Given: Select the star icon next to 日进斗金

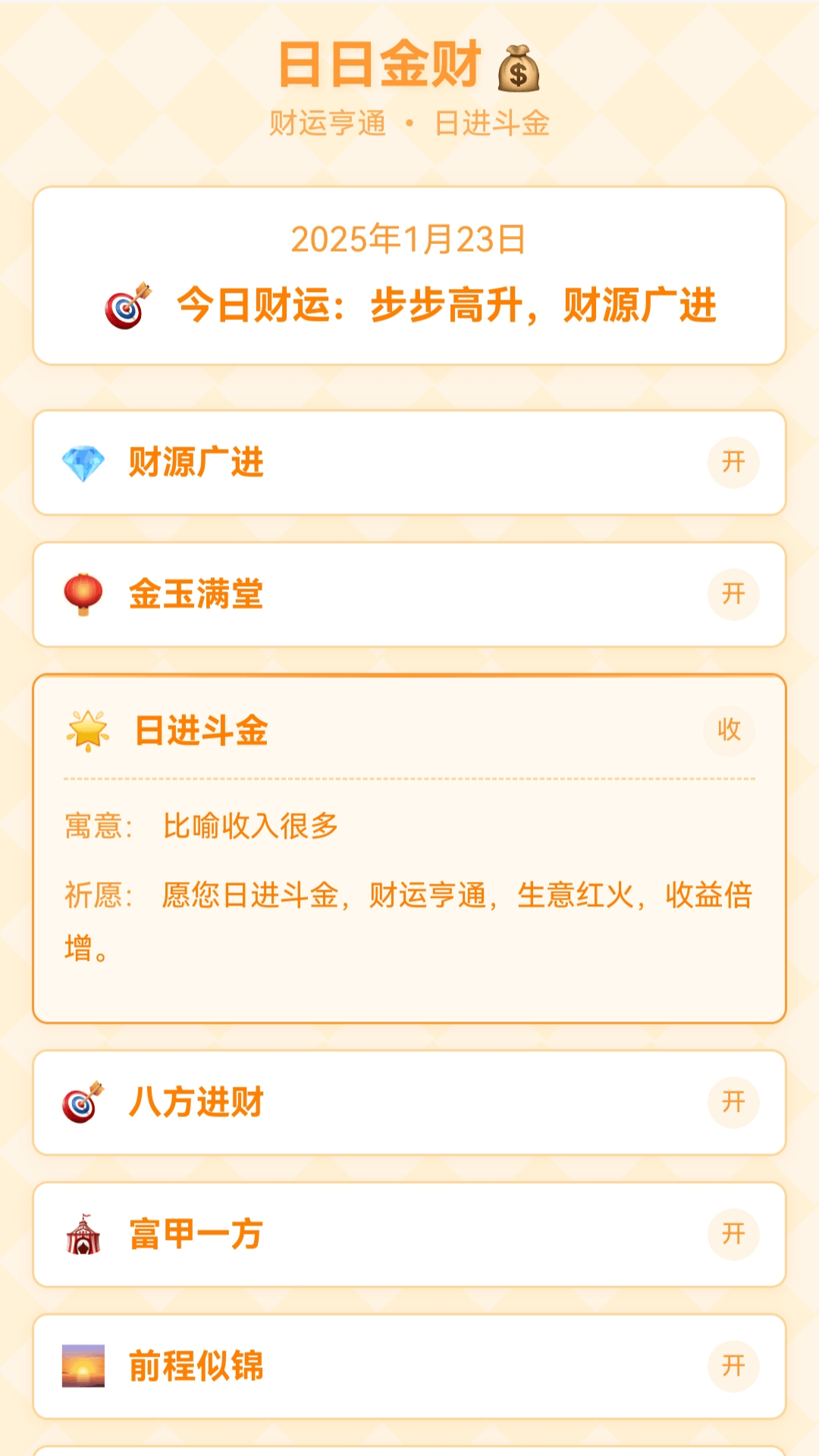Looking at the screenshot, I should 86,730.
